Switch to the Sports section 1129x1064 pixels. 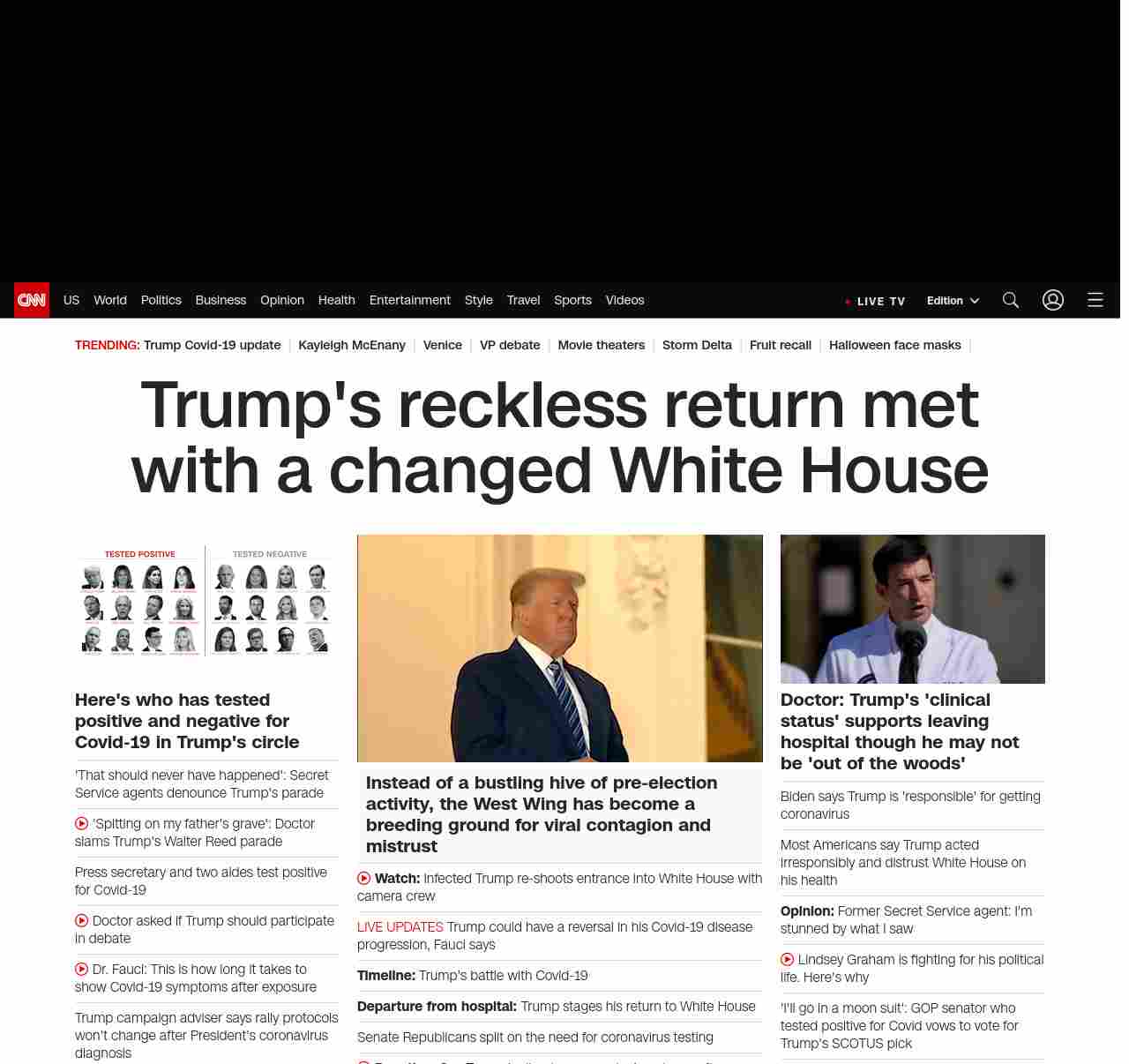click(x=572, y=300)
